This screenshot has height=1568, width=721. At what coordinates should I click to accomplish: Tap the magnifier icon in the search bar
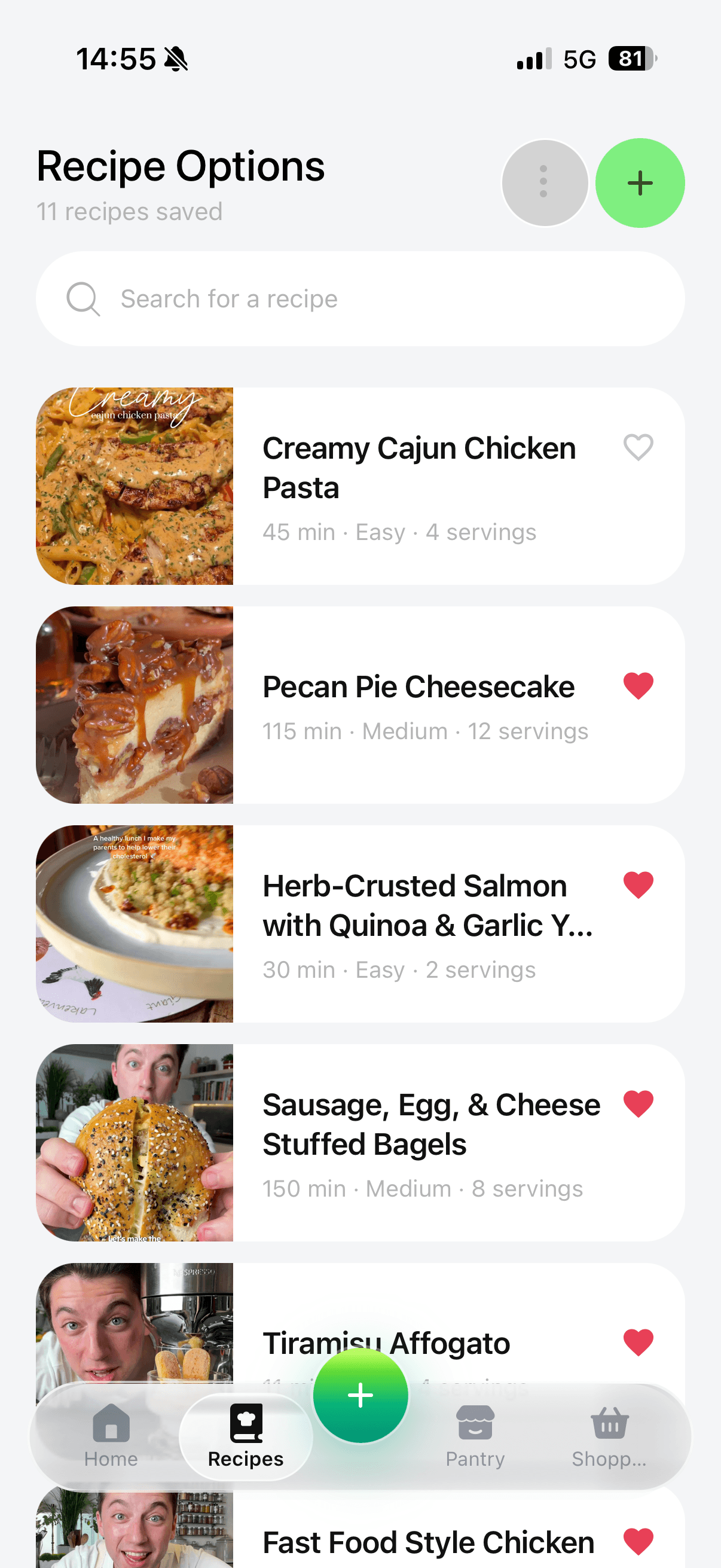84,298
